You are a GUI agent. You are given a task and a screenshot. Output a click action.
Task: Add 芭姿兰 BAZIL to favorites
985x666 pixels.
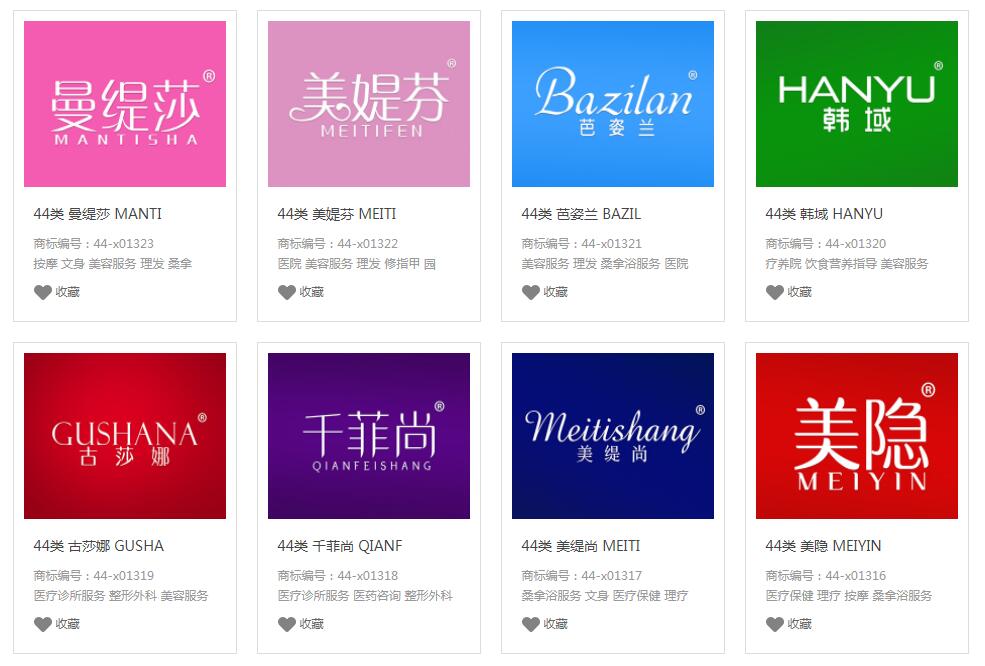[x=544, y=292]
